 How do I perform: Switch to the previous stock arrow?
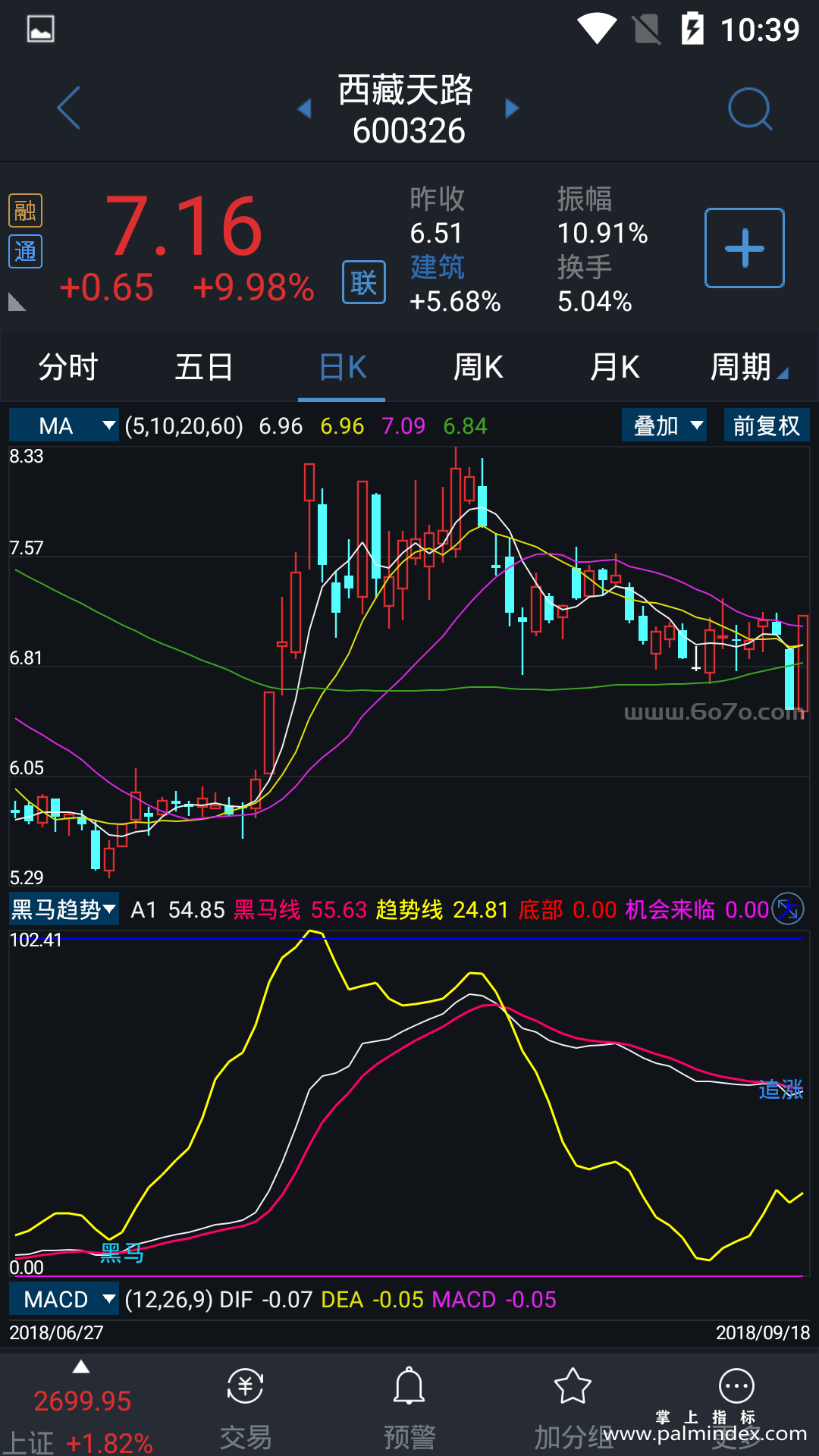click(x=305, y=108)
